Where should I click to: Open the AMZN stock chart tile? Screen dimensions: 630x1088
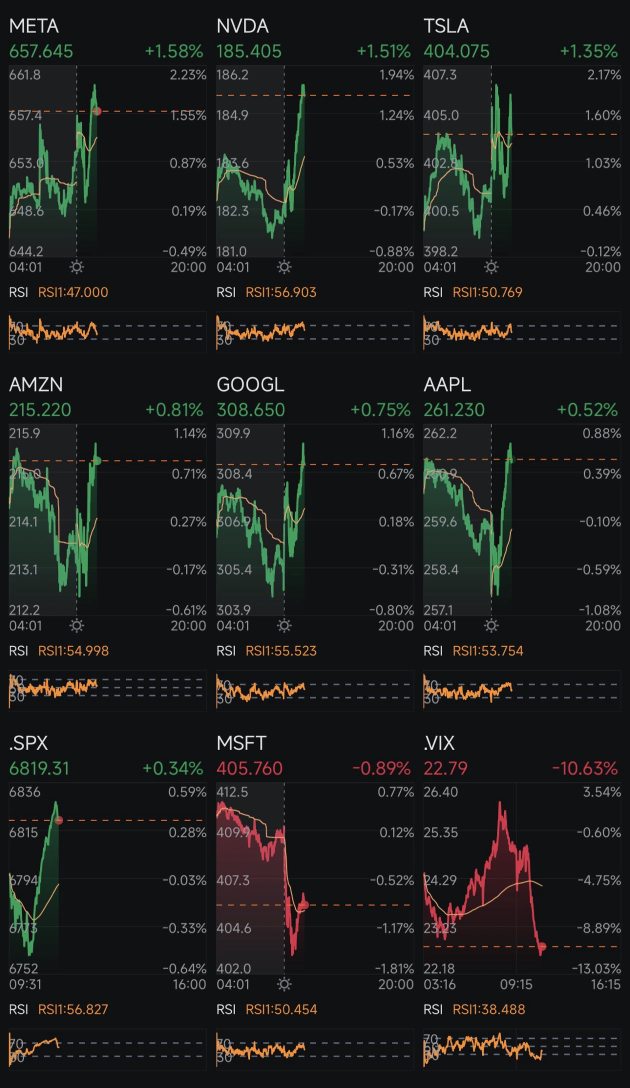[x=108, y=543]
